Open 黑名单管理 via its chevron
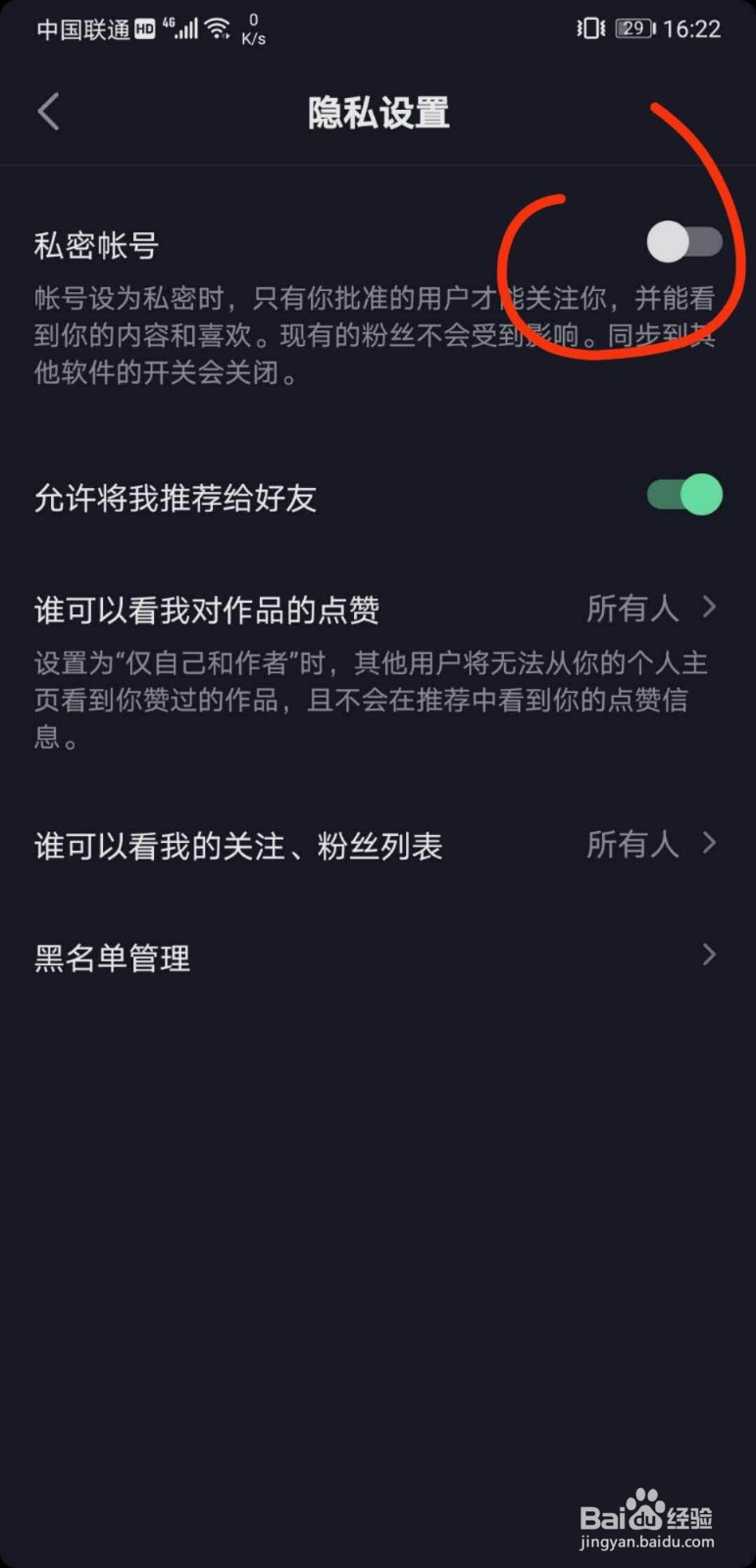Viewport: 756px width, 1568px height. click(x=708, y=955)
